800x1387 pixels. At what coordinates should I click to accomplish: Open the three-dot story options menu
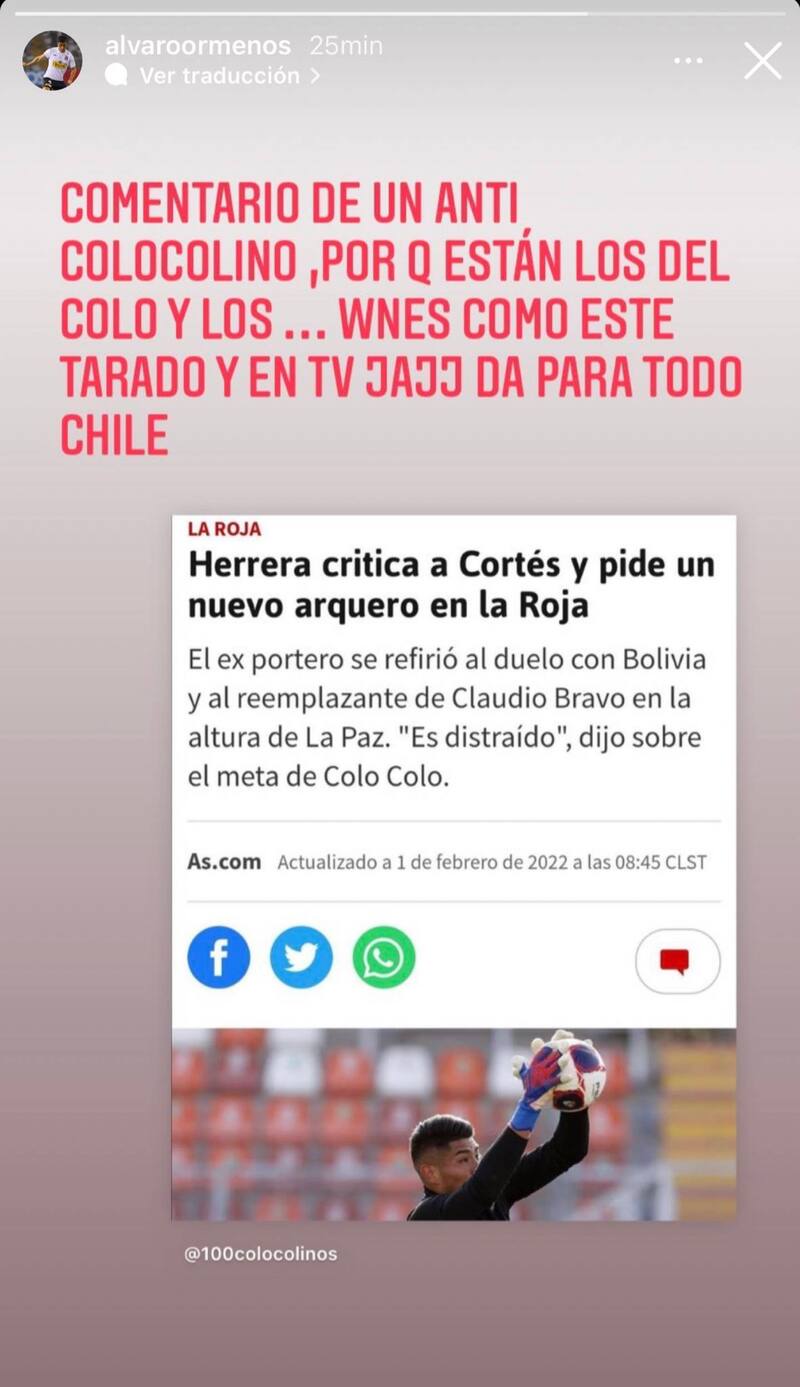point(688,61)
